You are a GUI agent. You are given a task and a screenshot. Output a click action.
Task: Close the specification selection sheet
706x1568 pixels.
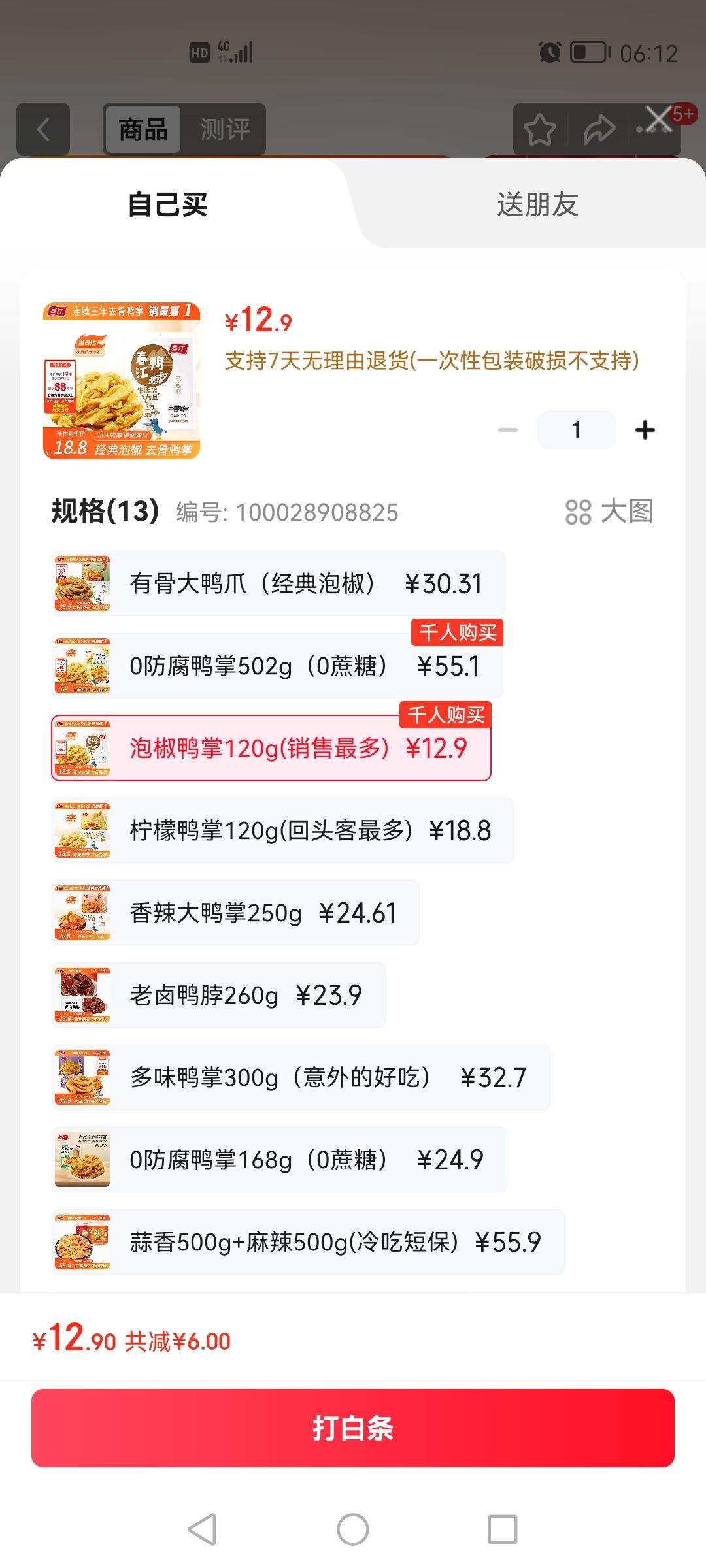coord(658,119)
